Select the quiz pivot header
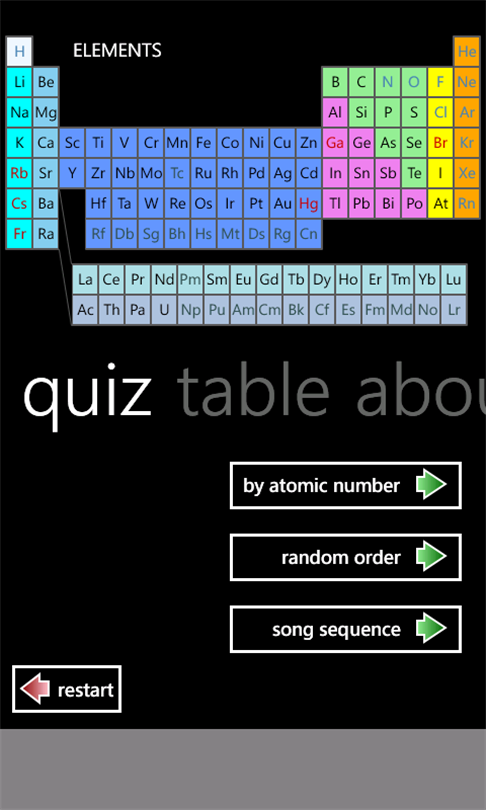The image size is (486, 810). pos(87,393)
